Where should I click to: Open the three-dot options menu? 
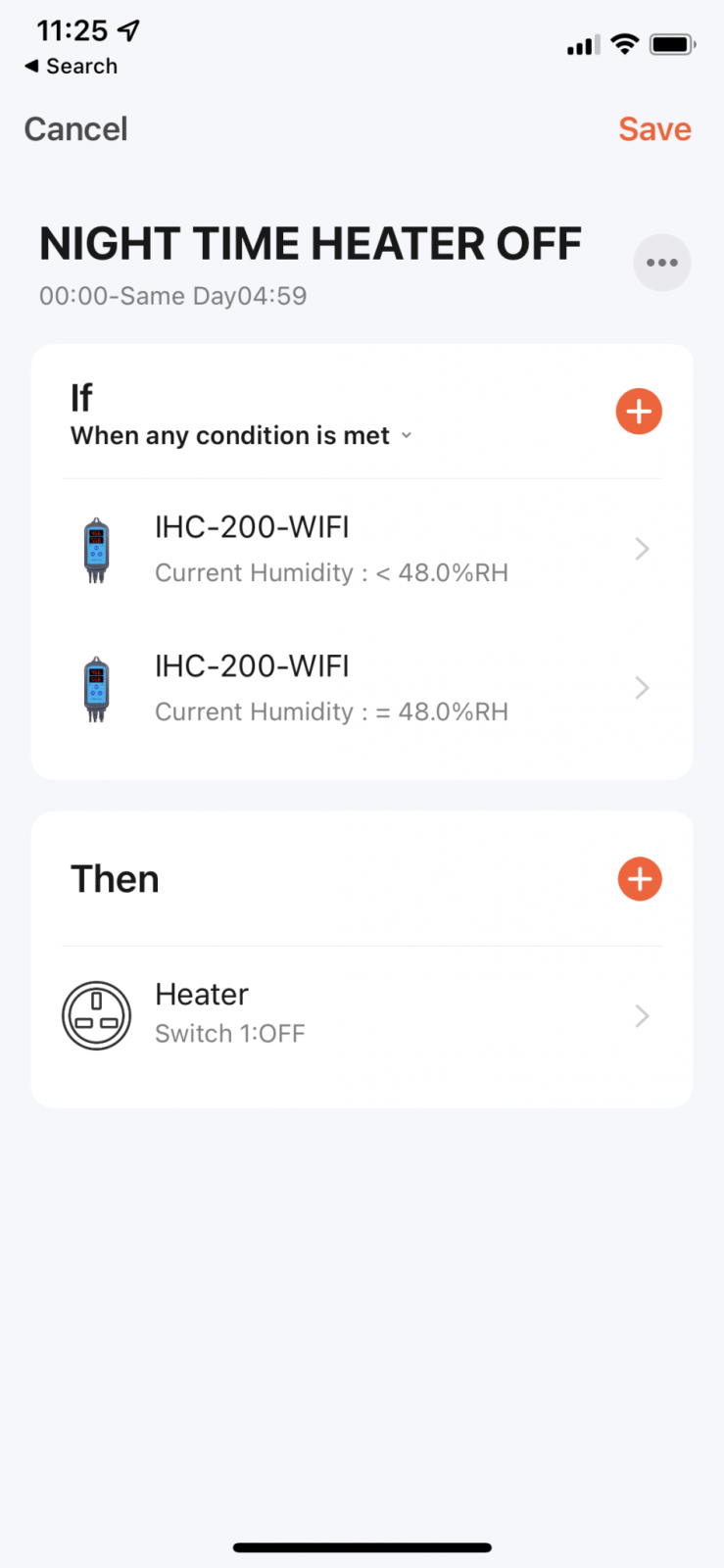662,263
